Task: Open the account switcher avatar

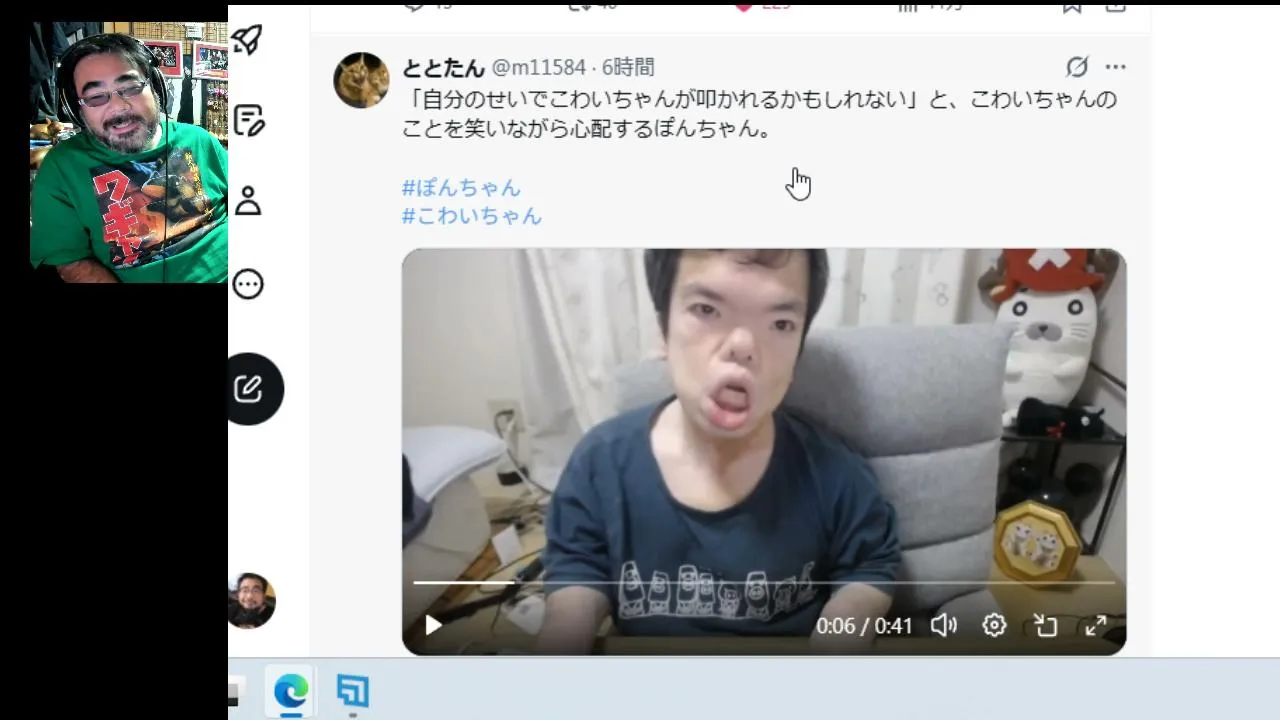Action: point(251,600)
